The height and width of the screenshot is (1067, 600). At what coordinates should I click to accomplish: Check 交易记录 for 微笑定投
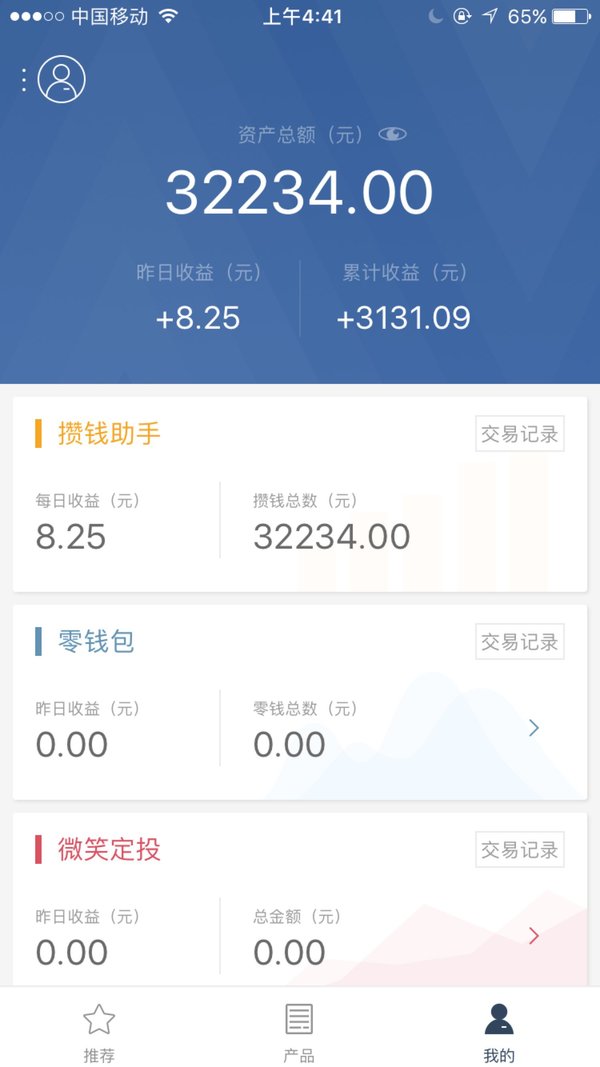(x=520, y=849)
